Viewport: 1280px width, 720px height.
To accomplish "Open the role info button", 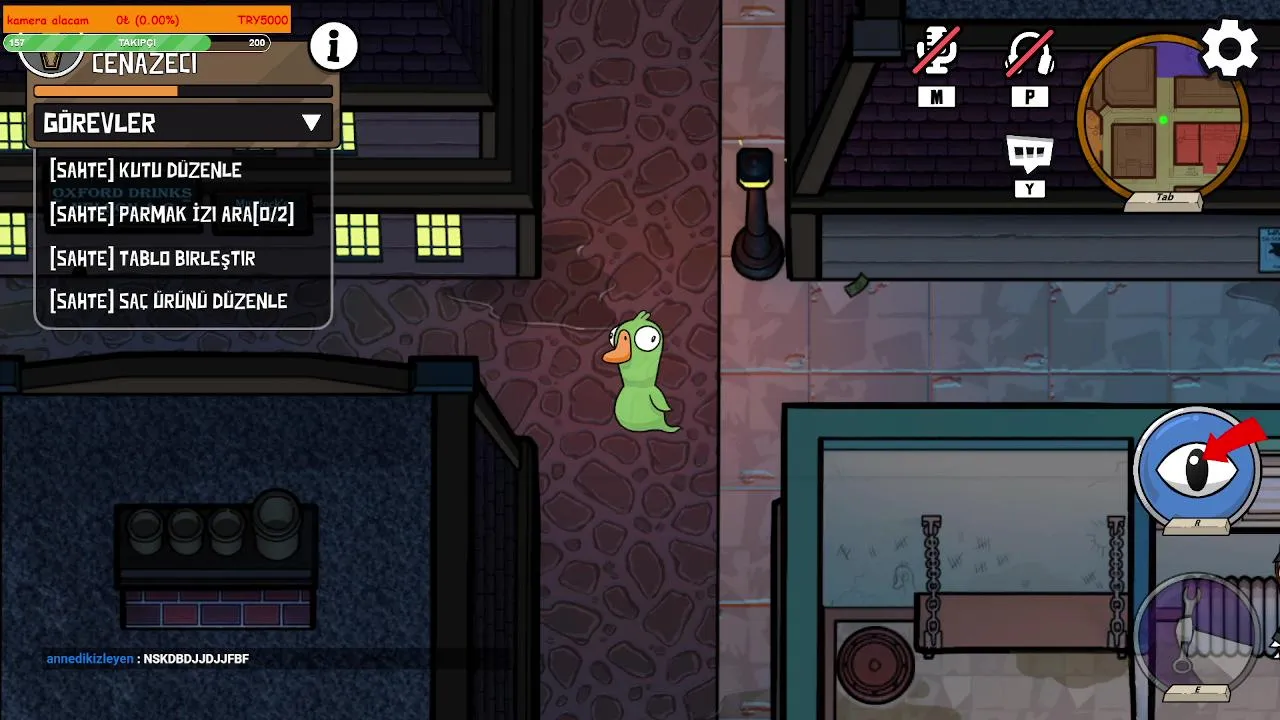I will click(x=333, y=46).
